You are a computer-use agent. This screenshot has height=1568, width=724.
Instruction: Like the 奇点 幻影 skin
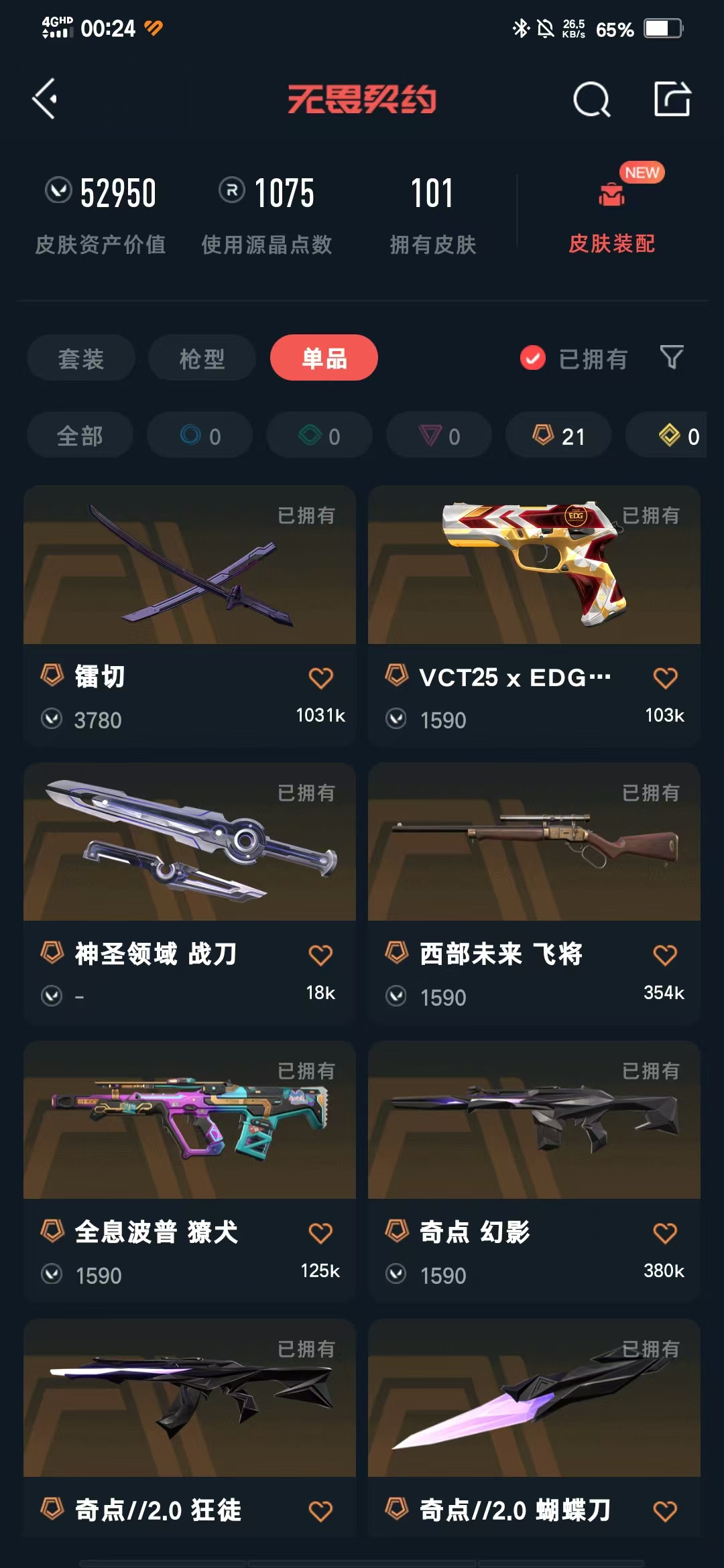tap(665, 1233)
